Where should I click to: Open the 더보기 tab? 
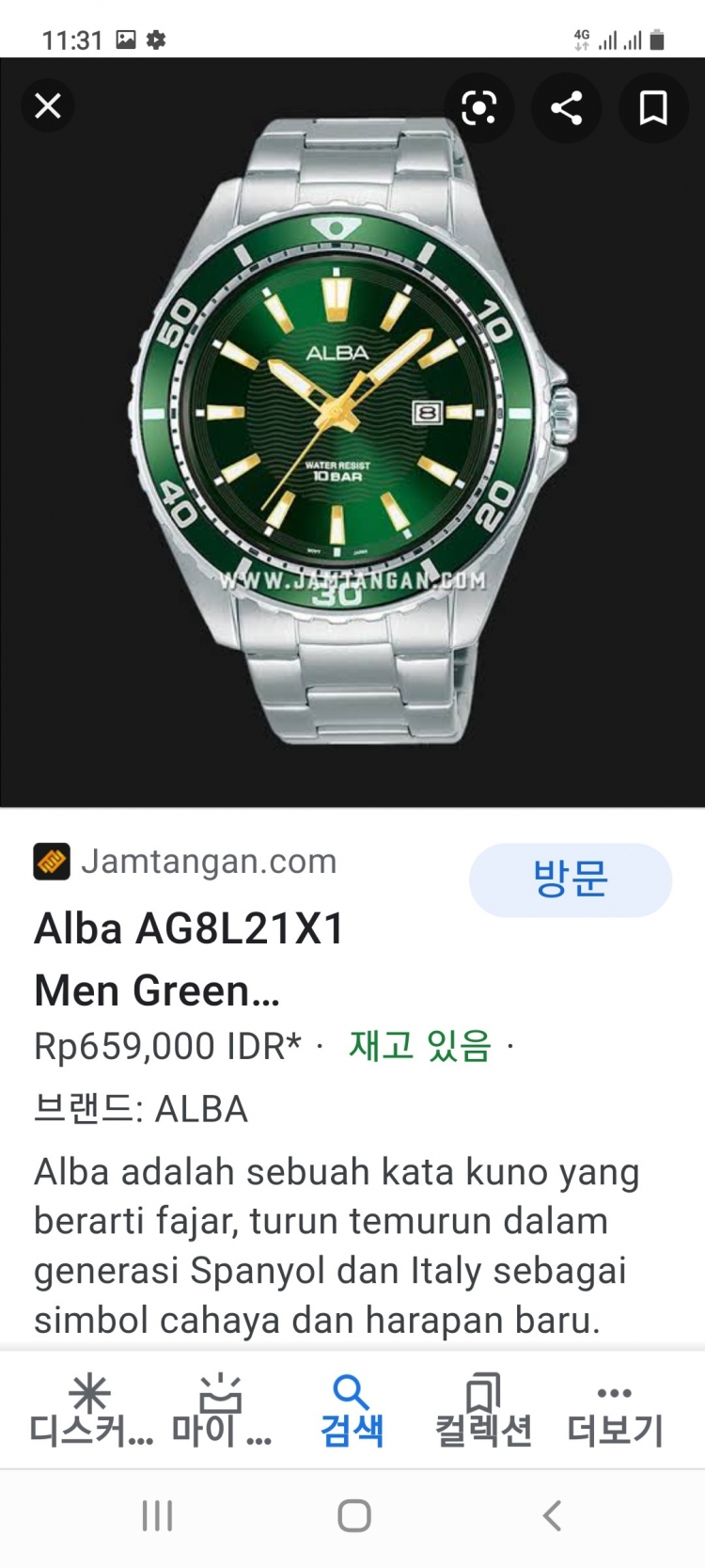click(x=615, y=1411)
